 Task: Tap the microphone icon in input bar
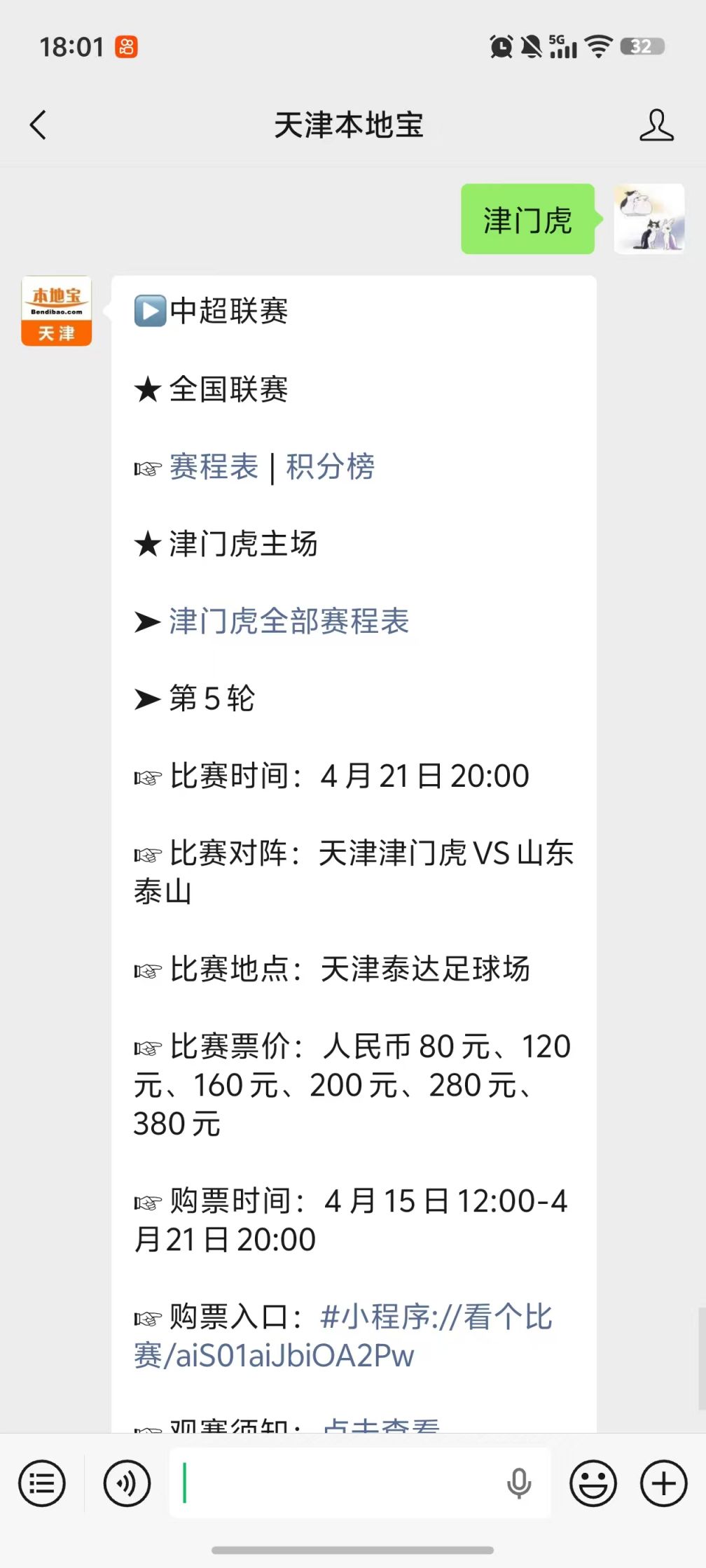[x=519, y=1483]
